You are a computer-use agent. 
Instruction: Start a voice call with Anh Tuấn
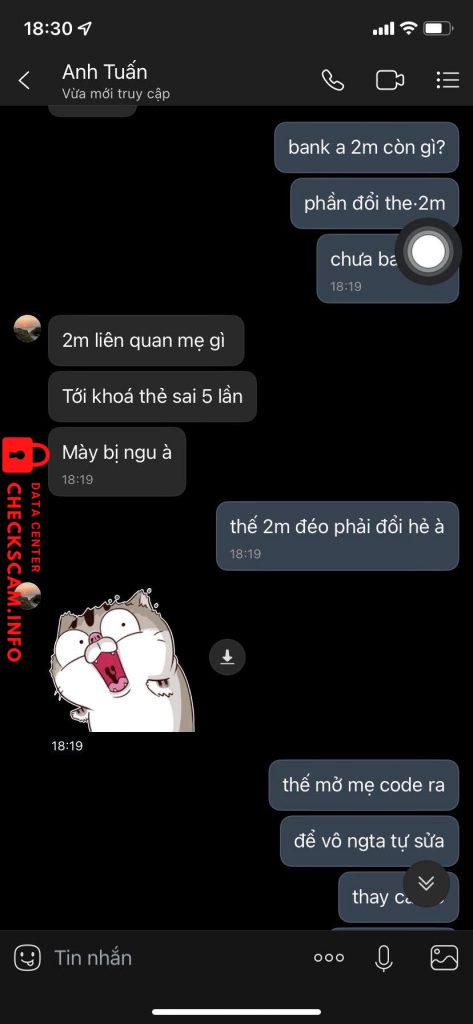point(333,80)
